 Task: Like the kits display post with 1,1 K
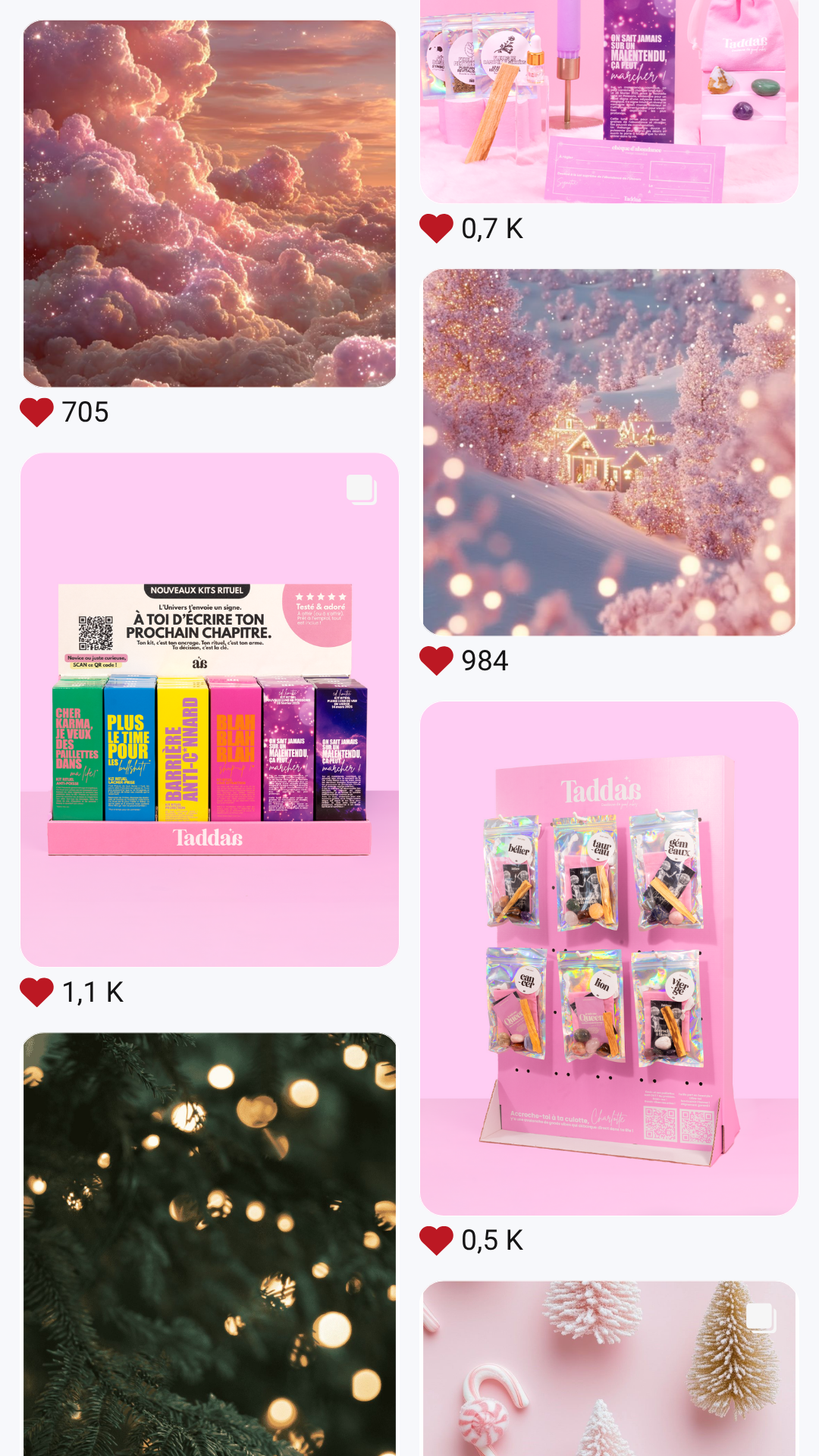click(36, 992)
